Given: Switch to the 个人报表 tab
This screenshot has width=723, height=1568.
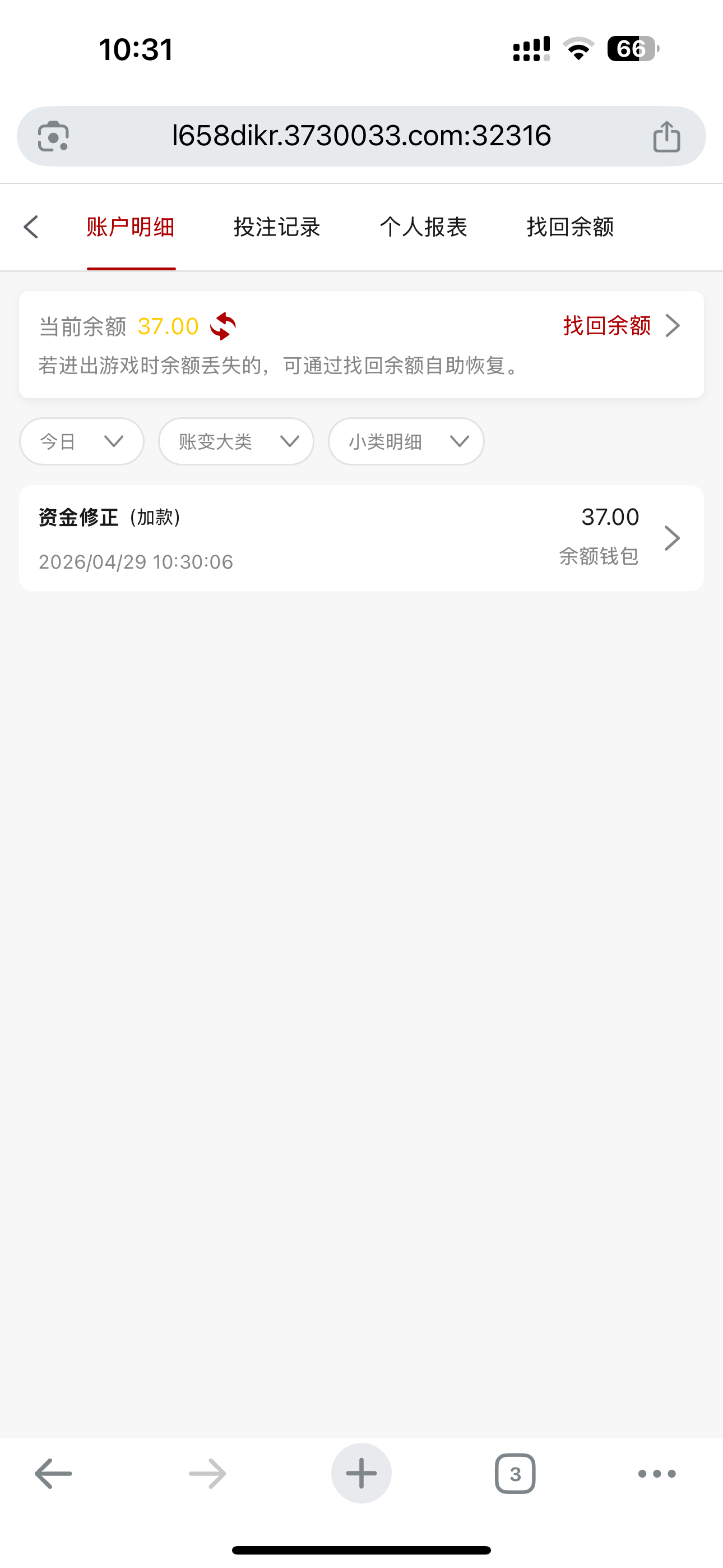Looking at the screenshot, I should coord(424,227).
